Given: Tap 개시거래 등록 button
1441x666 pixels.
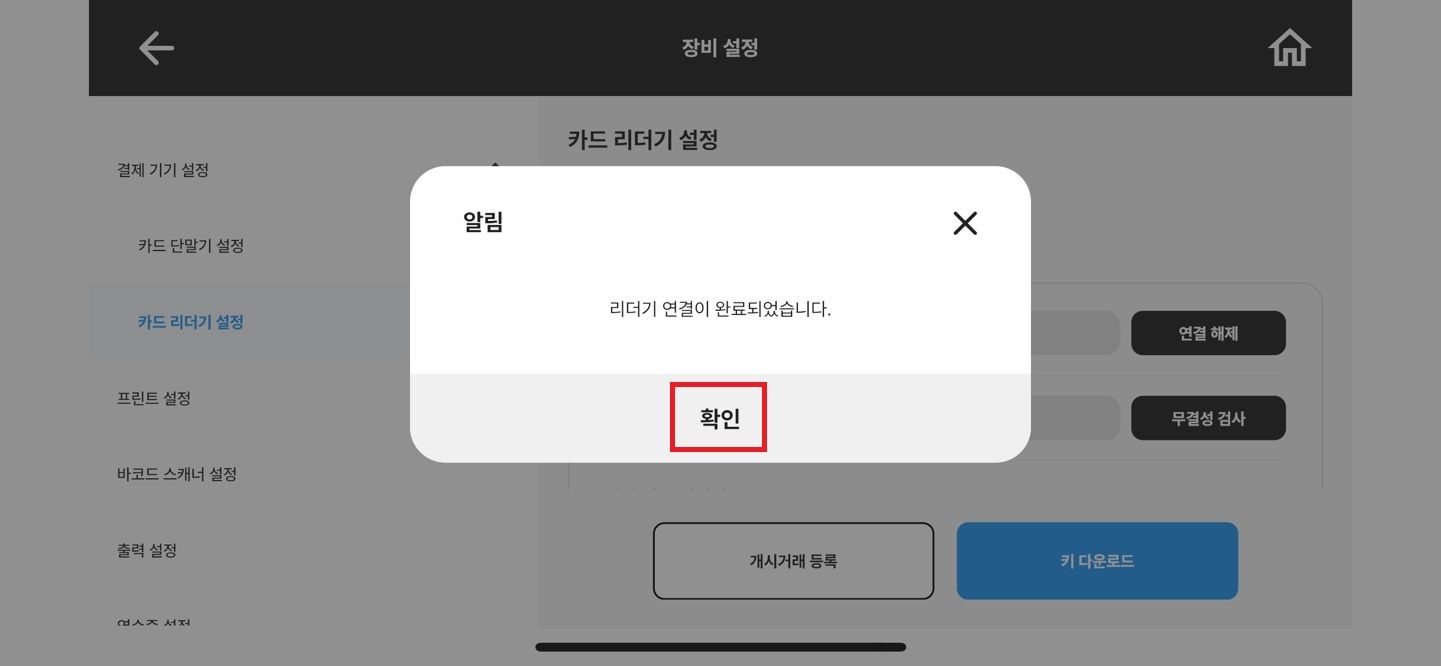Looking at the screenshot, I should coord(793,561).
